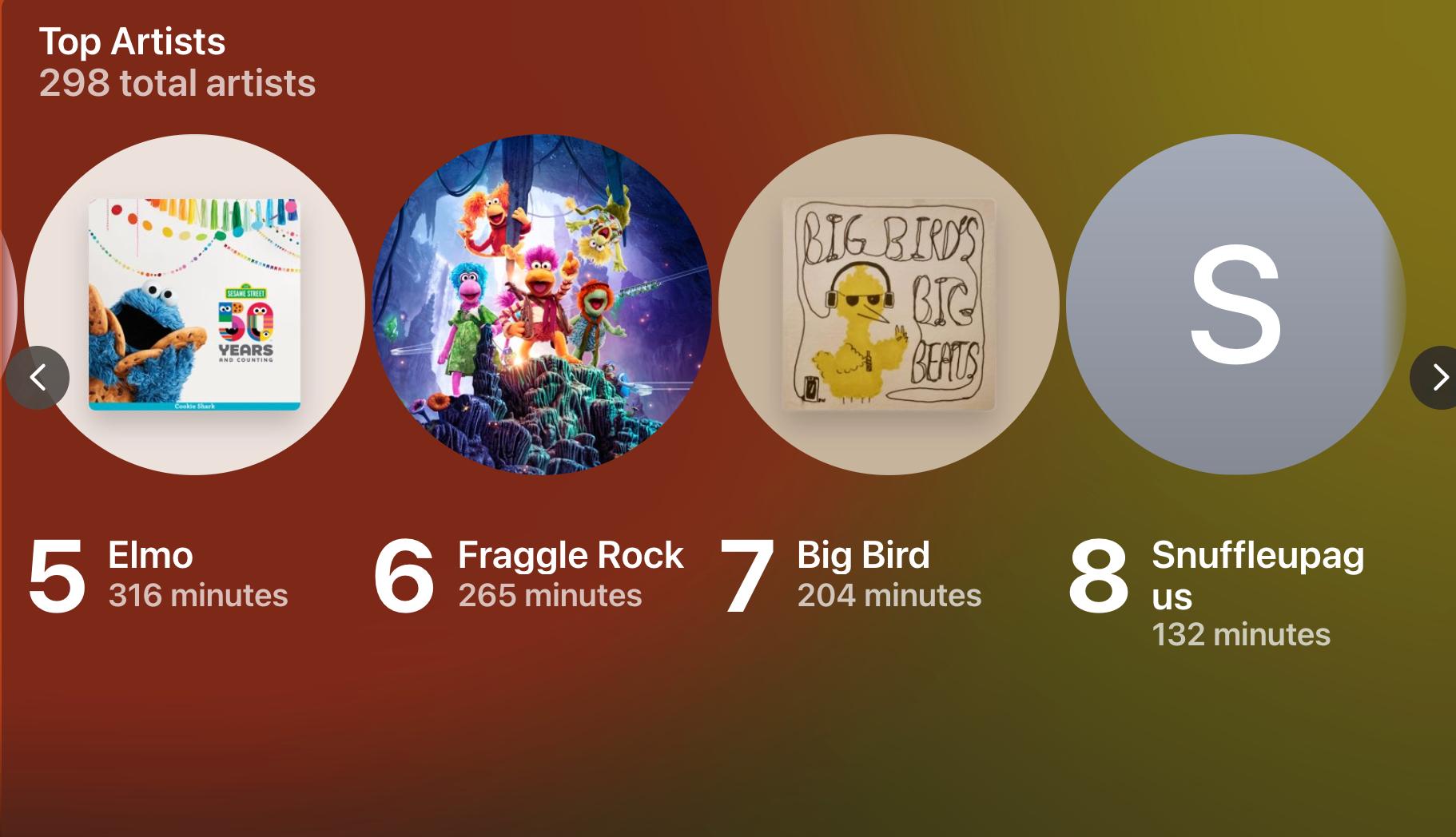View Snuffleupagus artist tile
1456x837 pixels.
(1235, 304)
